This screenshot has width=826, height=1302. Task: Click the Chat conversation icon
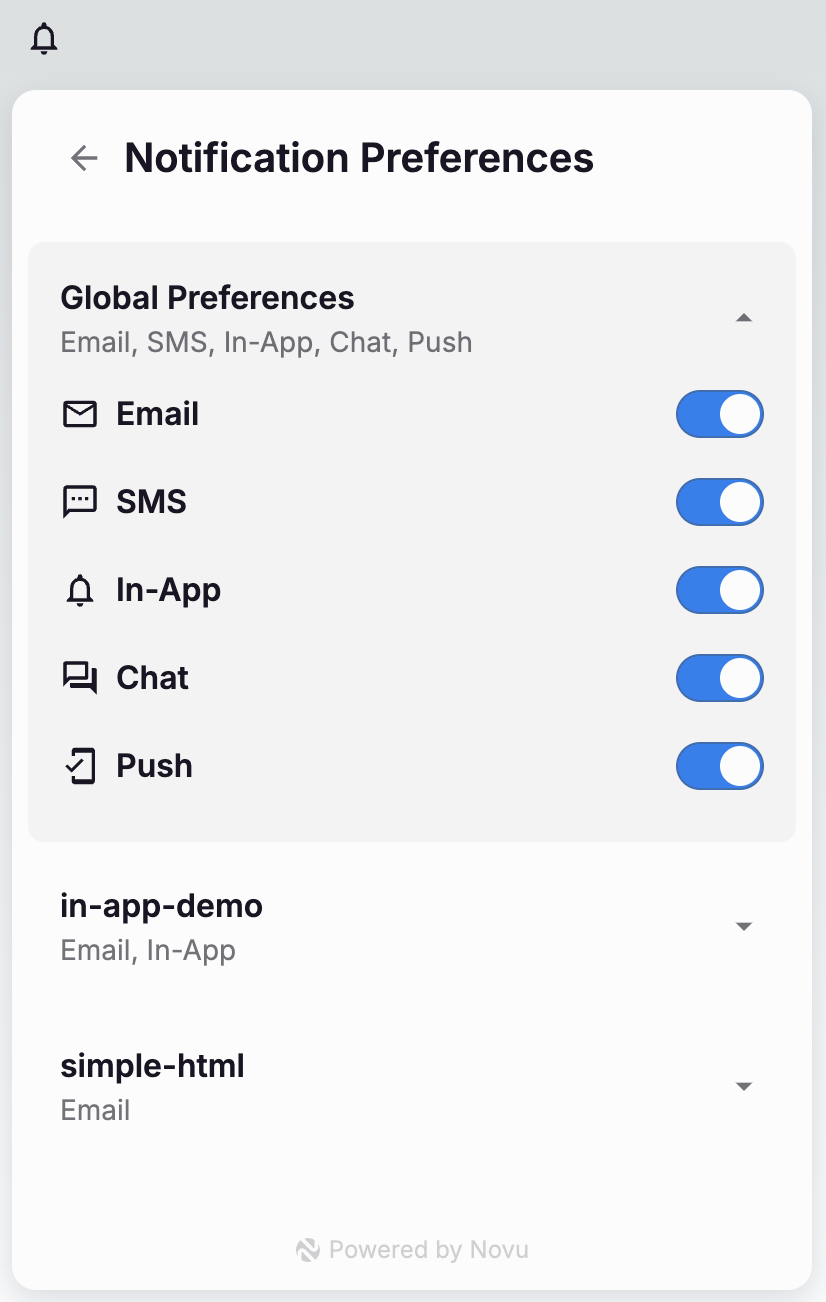[x=81, y=678]
